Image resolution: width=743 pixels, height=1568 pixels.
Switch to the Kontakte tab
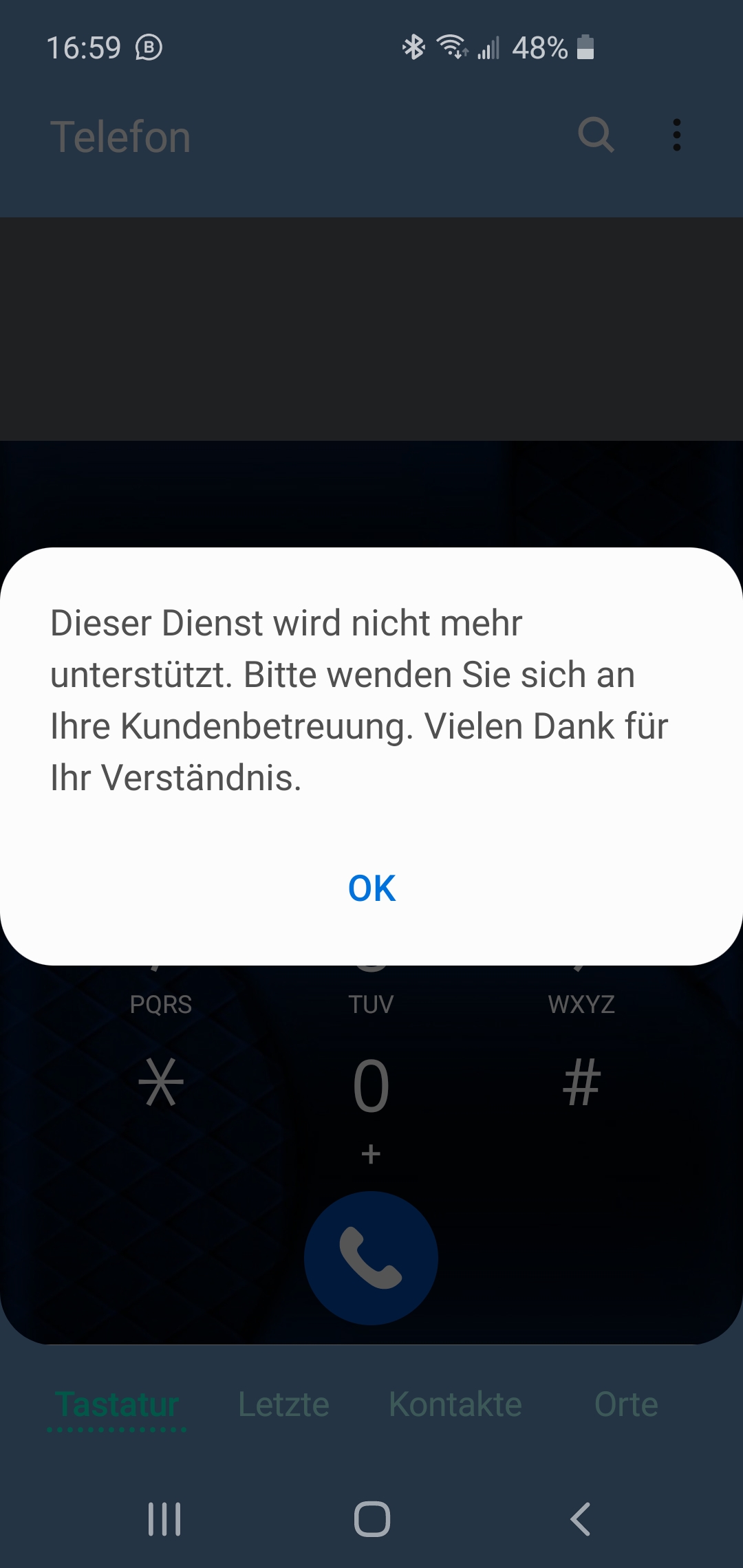pos(455,1404)
